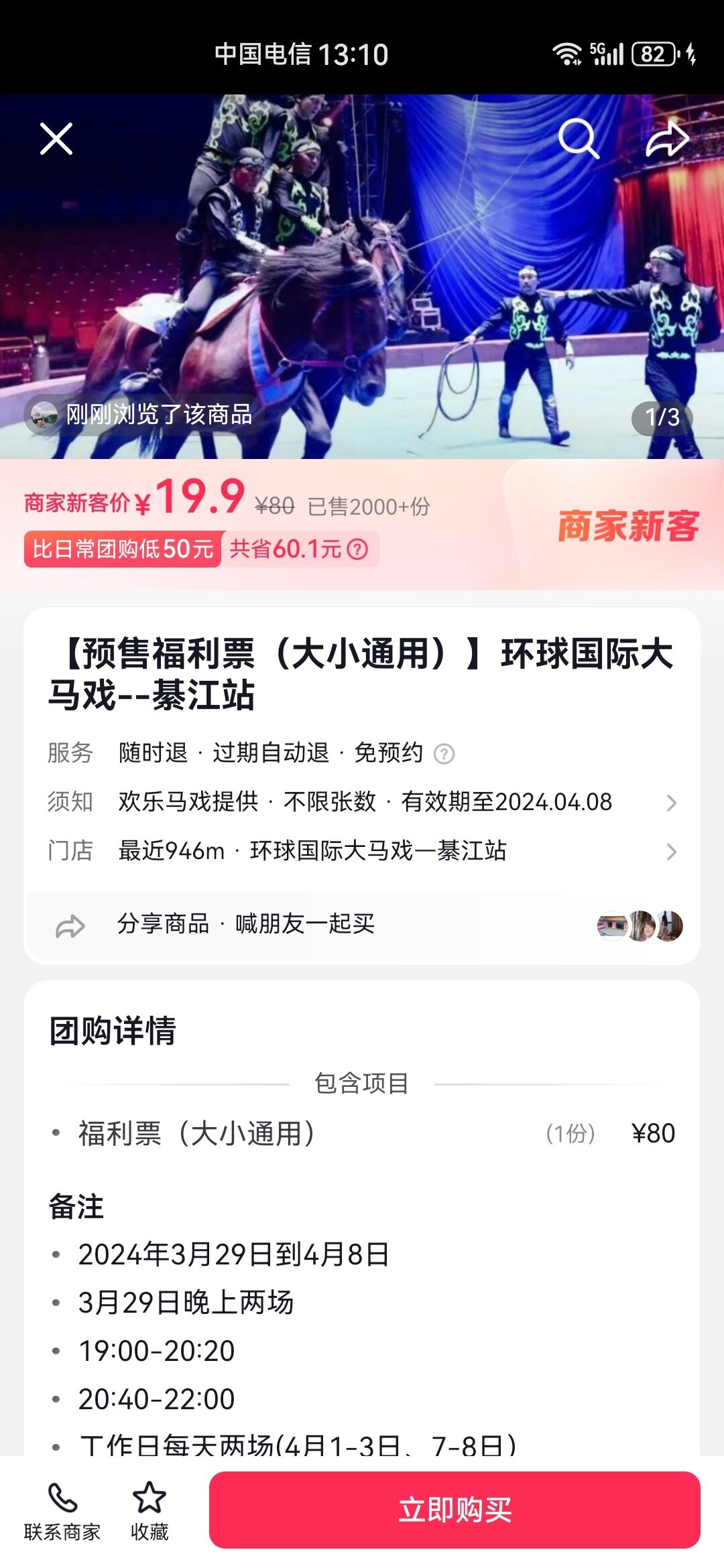Viewport: 724px width, 1568px height.
Task: Close the product detail page
Action: [x=56, y=139]
